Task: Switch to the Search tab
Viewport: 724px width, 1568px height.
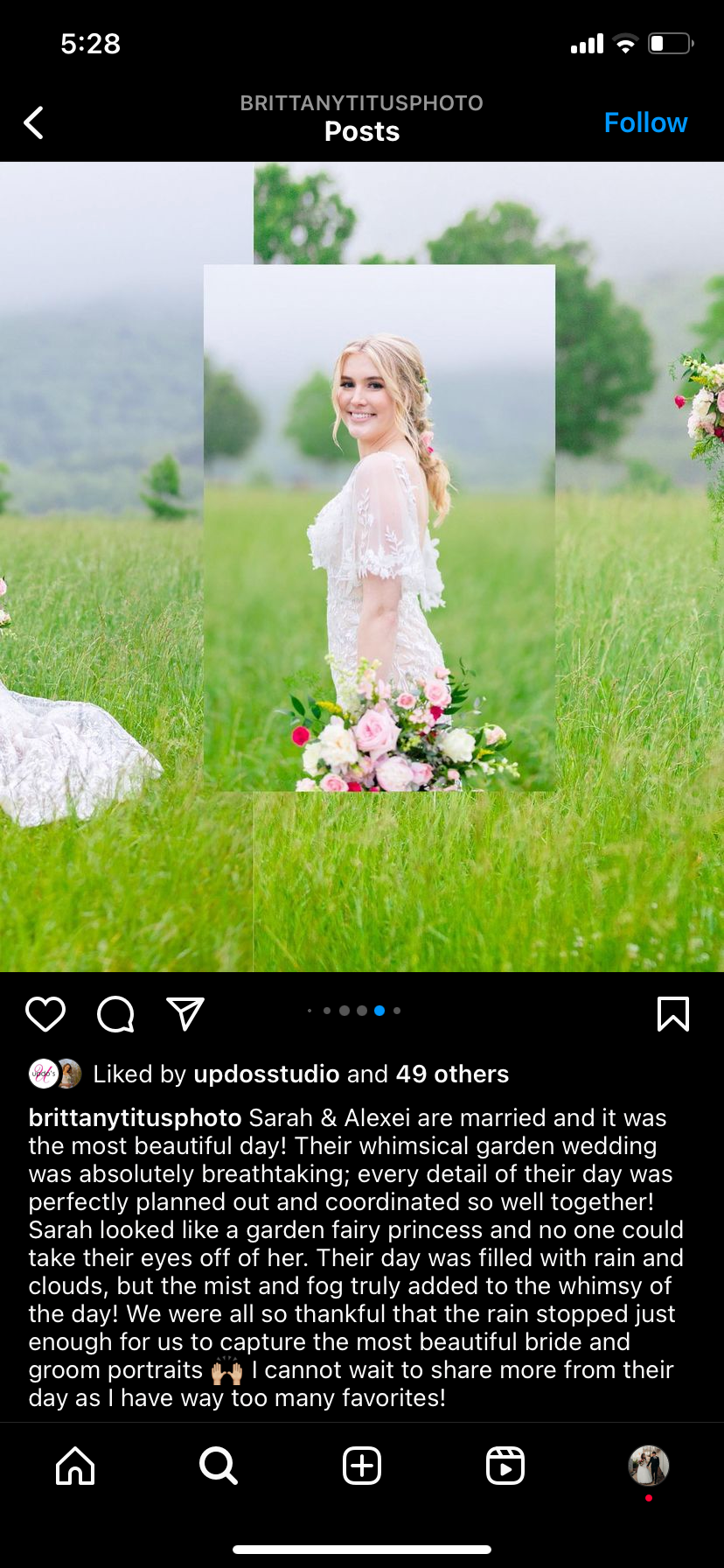Action: 218,1466
